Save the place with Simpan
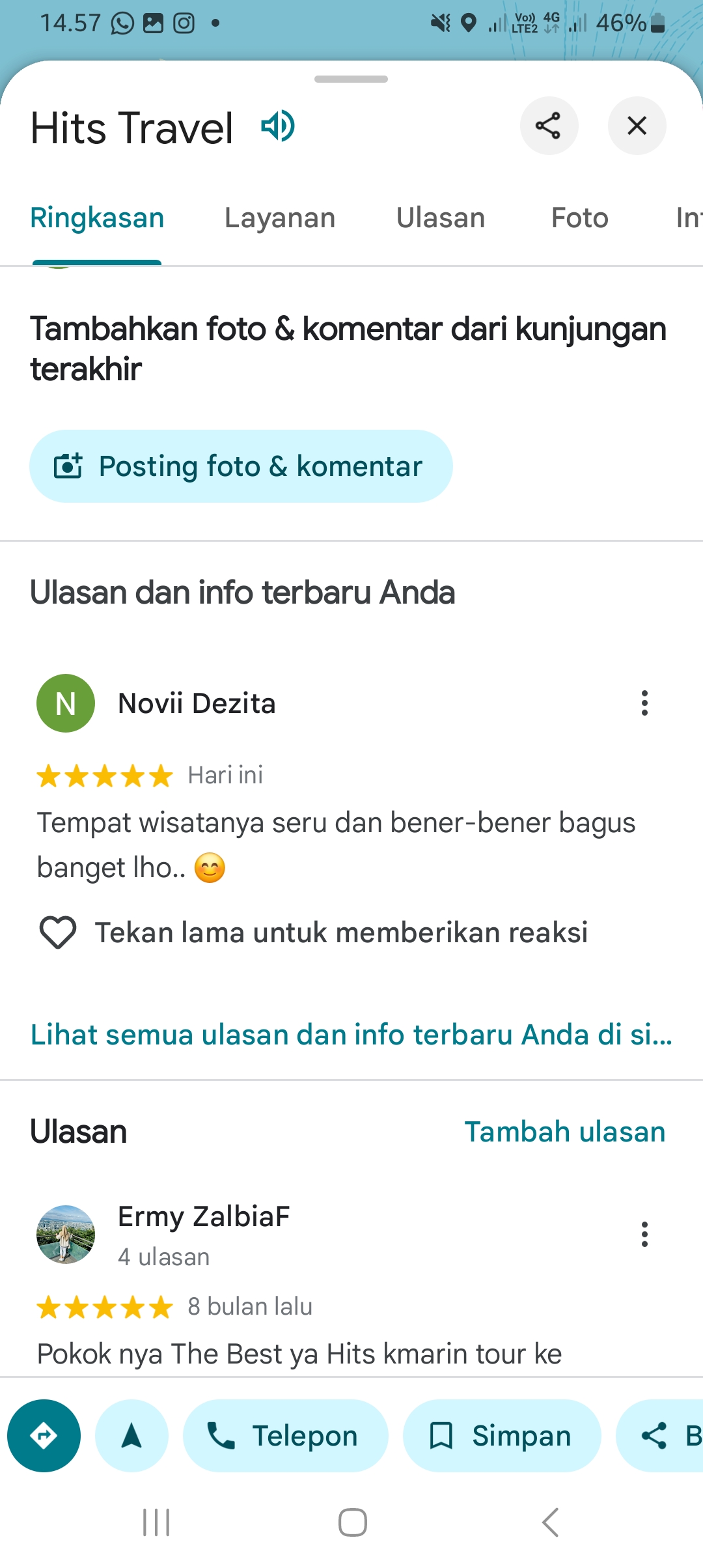Viewport: 703px width, 1568px height. click(502, 1436)
